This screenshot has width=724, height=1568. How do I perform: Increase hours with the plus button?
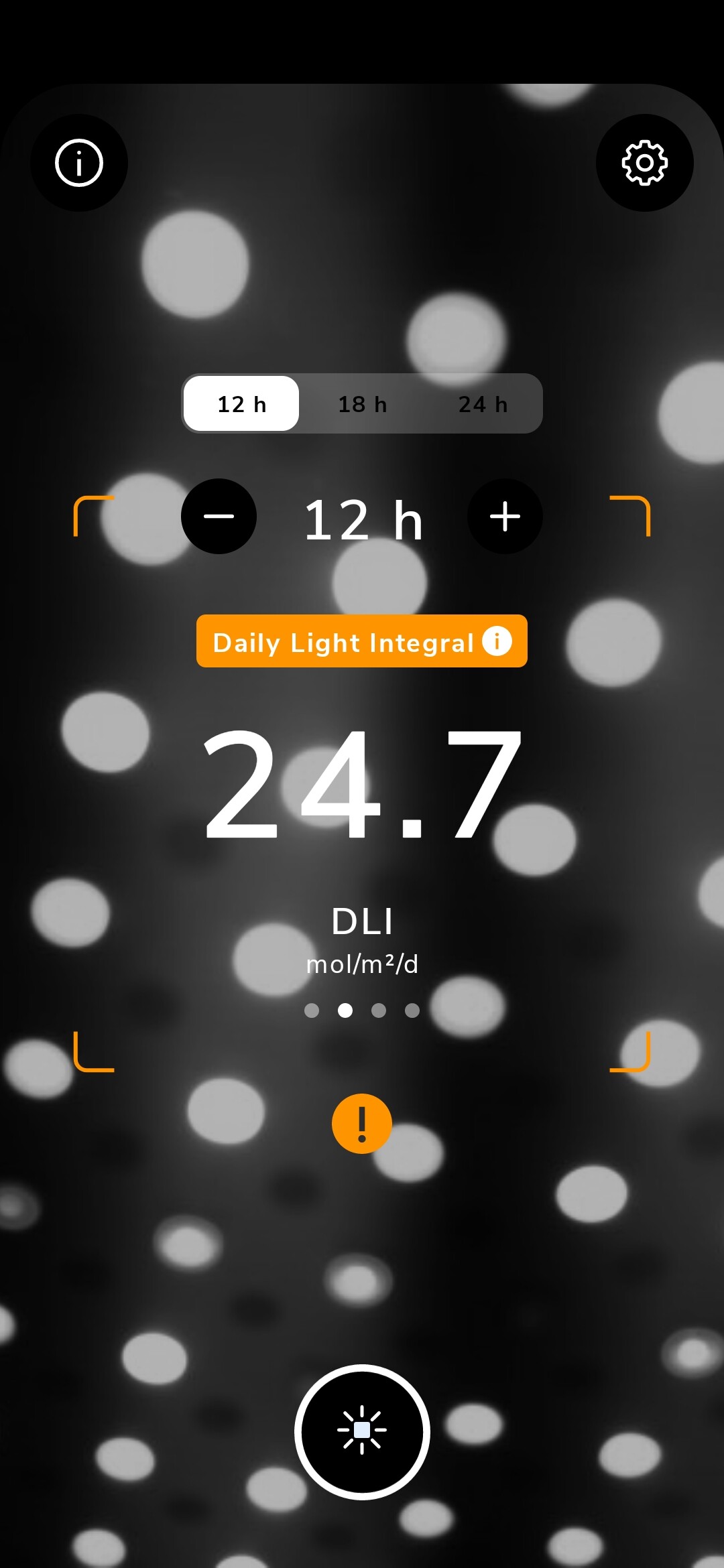tap(505, 516)
